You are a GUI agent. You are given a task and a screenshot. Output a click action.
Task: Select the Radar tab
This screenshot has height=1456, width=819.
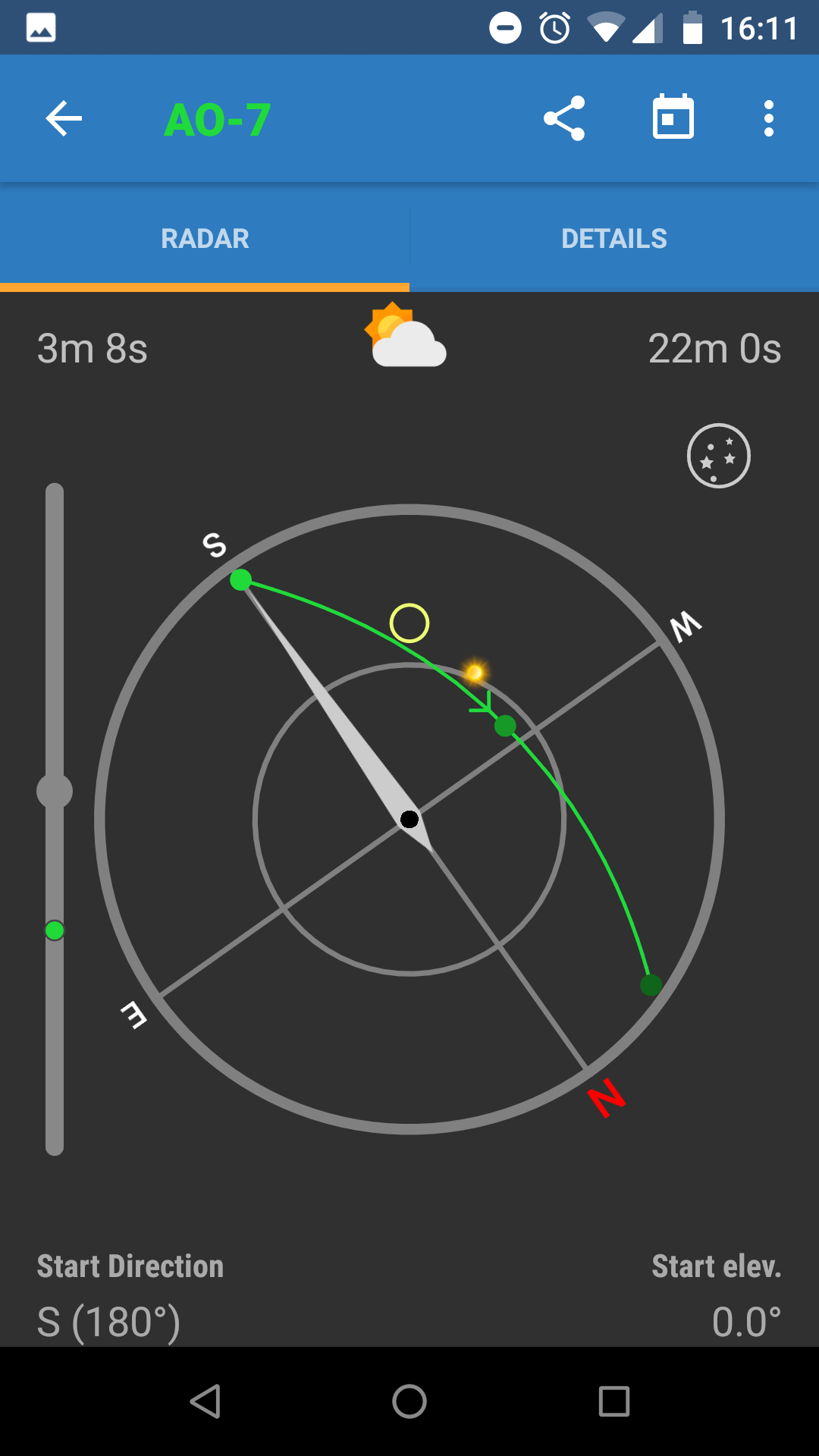point(205,238)
